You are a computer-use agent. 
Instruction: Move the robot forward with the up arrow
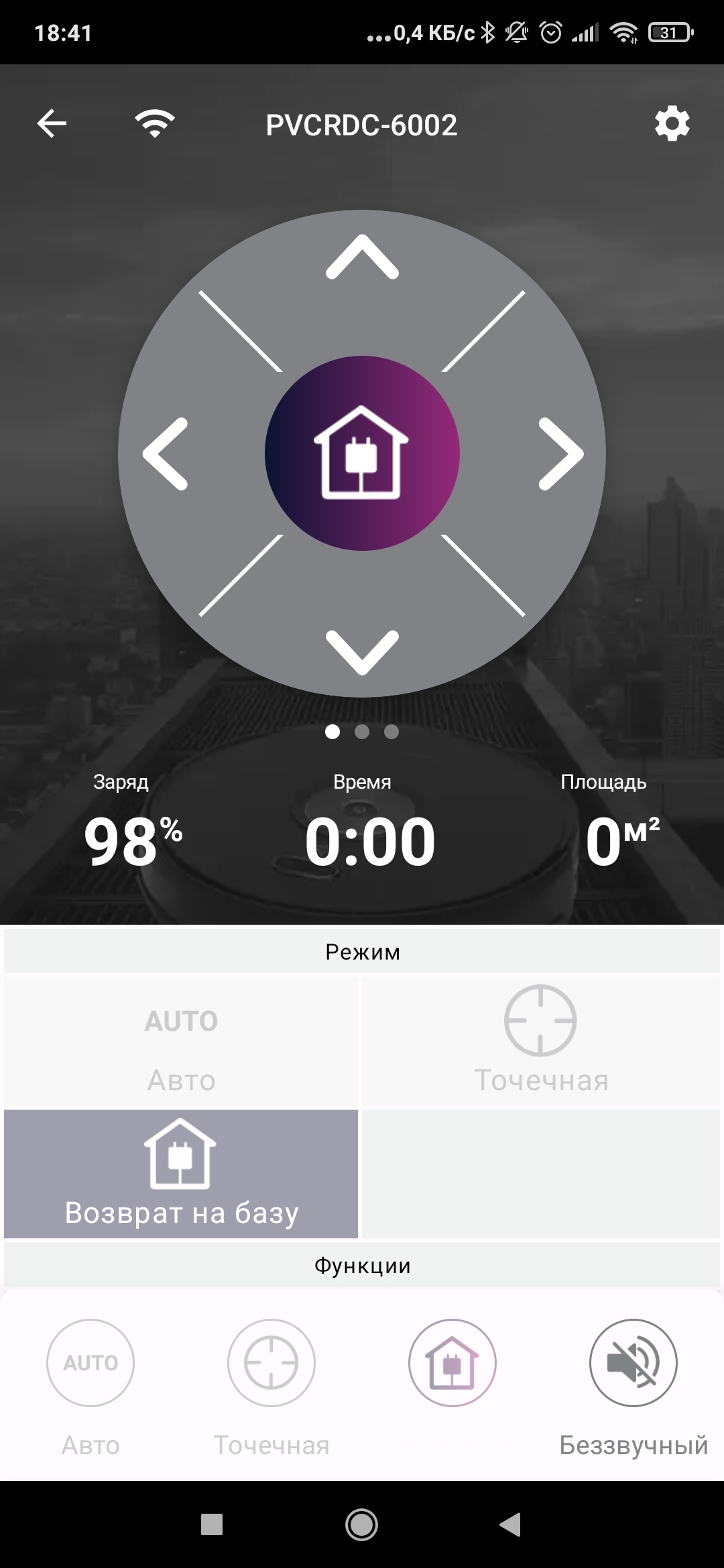pos(362,257)
